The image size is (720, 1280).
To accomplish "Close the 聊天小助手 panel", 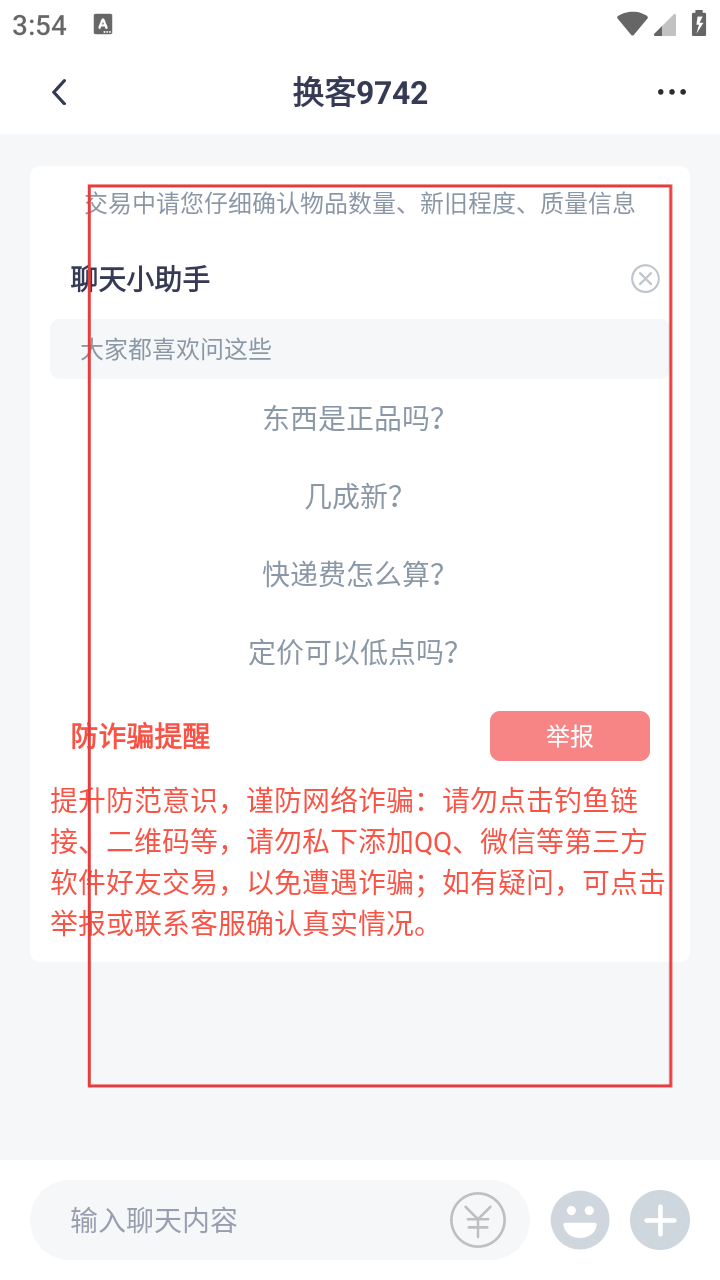I will click(645, 279).
